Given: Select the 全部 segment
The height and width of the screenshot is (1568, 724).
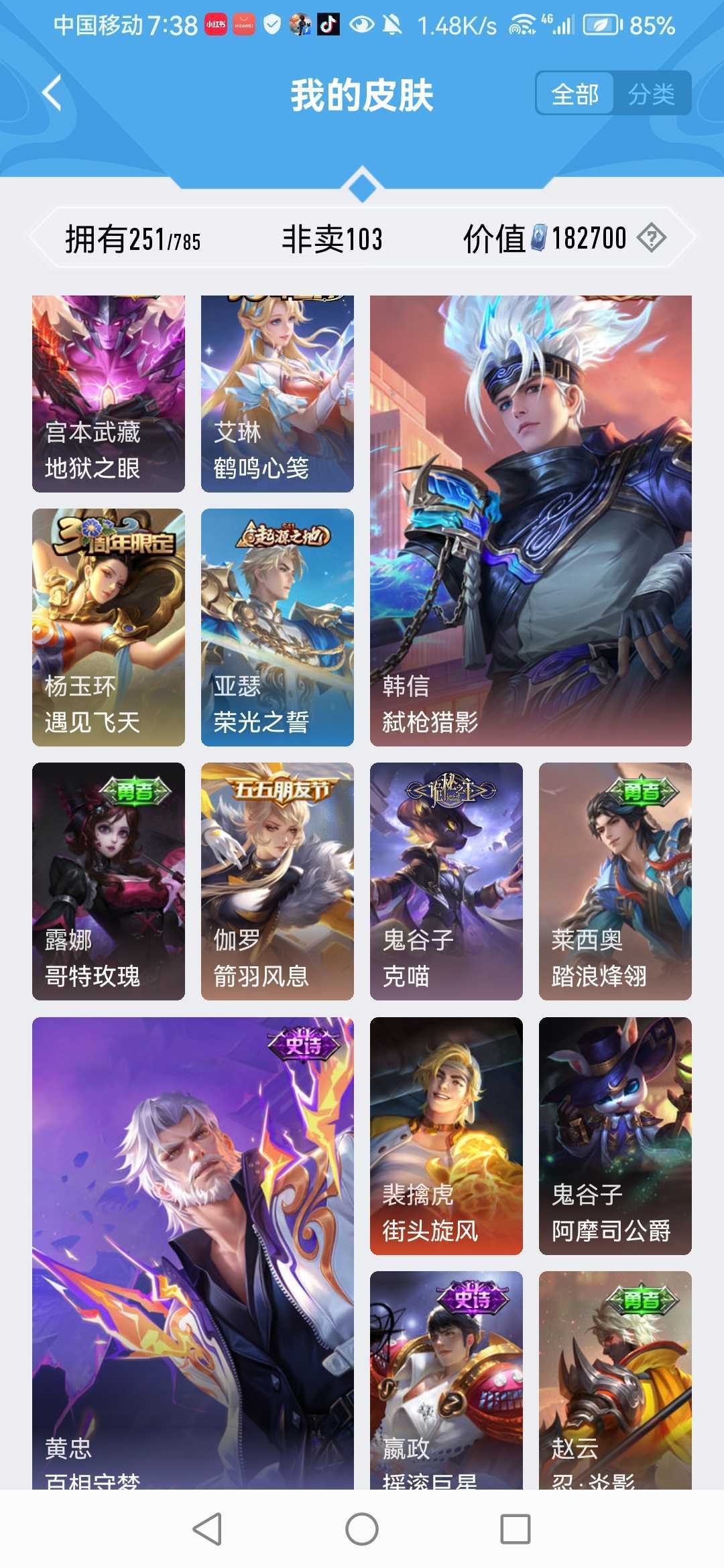Looking at the screenshot, I should point(575,94).
